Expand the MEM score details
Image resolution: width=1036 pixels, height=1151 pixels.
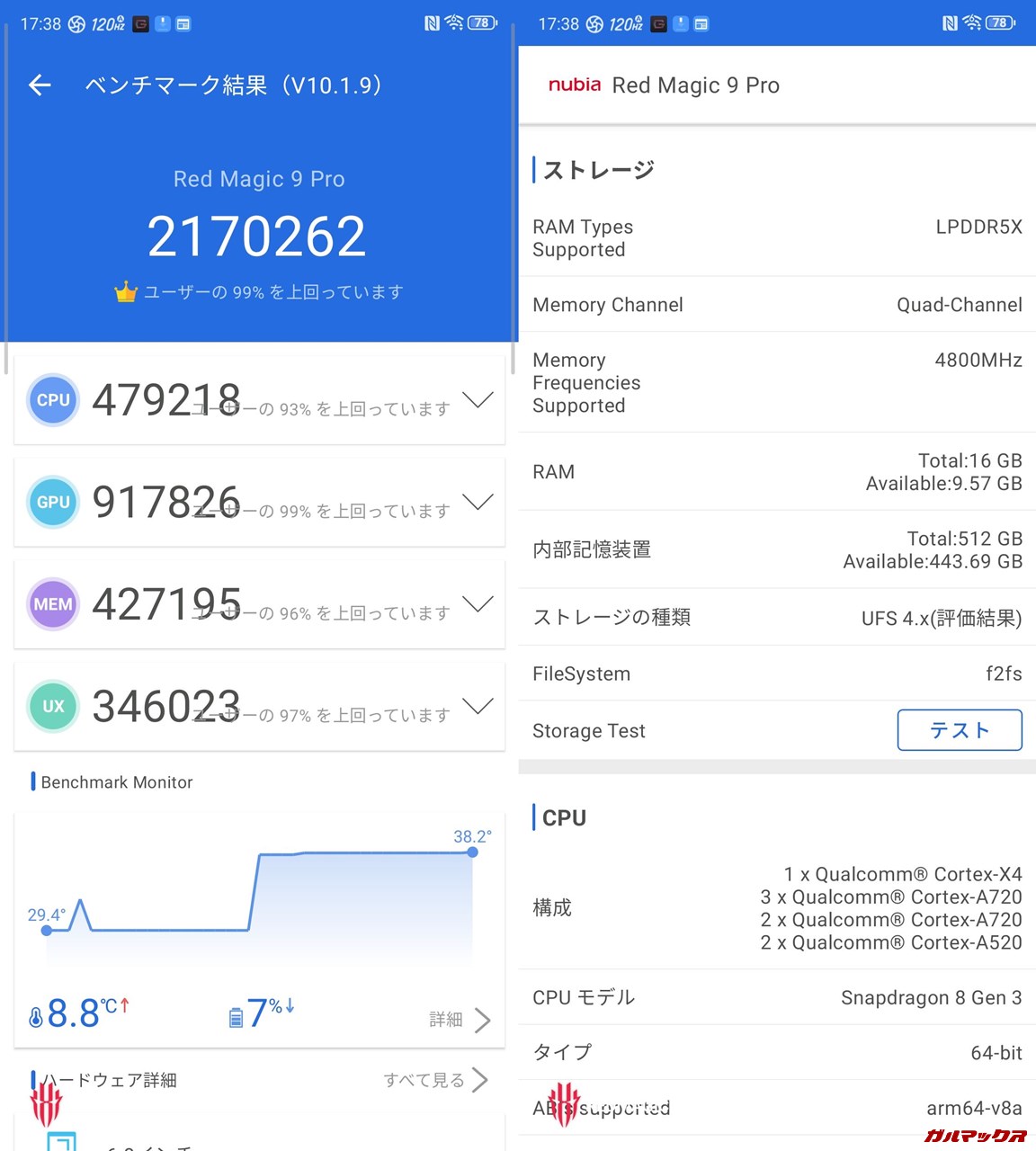[x=477, y=604]
